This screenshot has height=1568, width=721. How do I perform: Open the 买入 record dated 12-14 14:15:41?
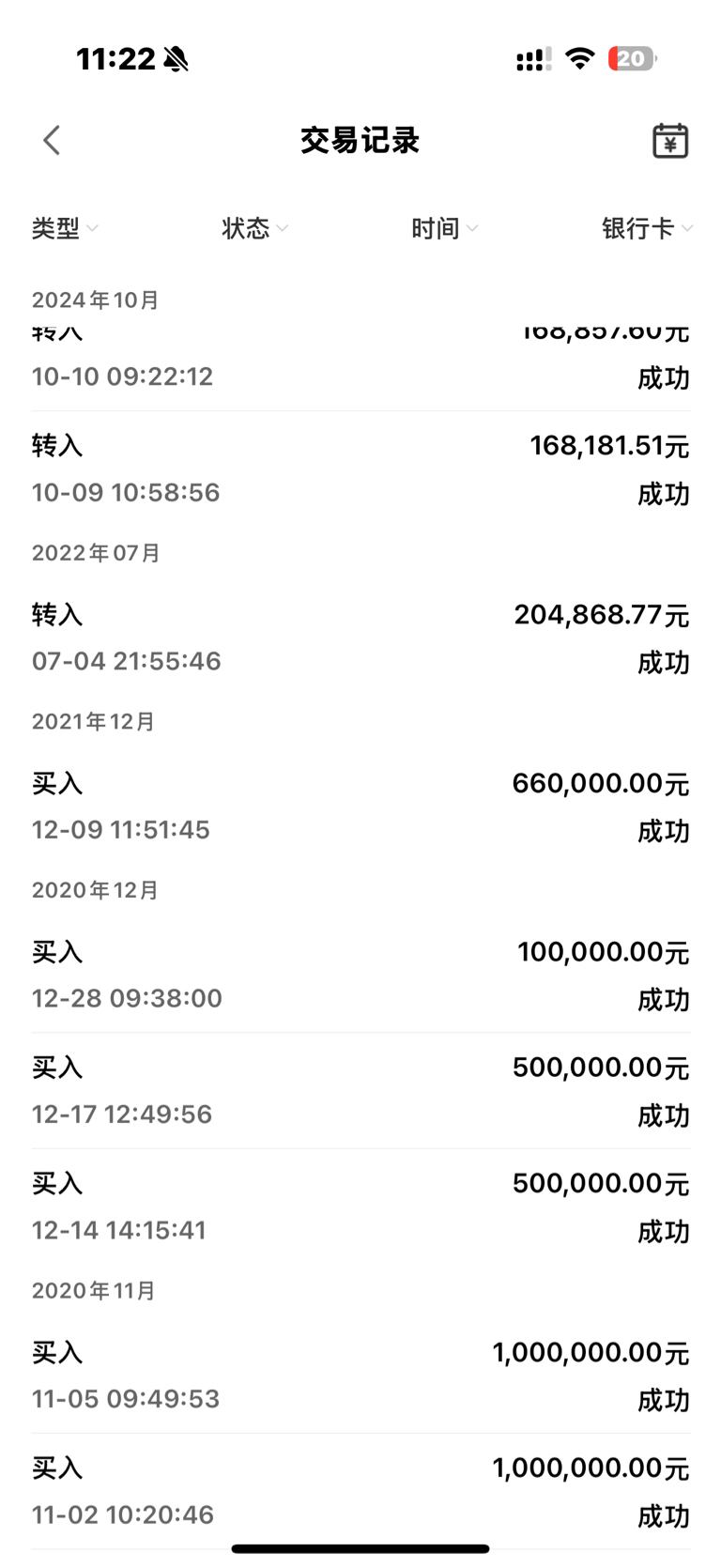[360, 1207]
